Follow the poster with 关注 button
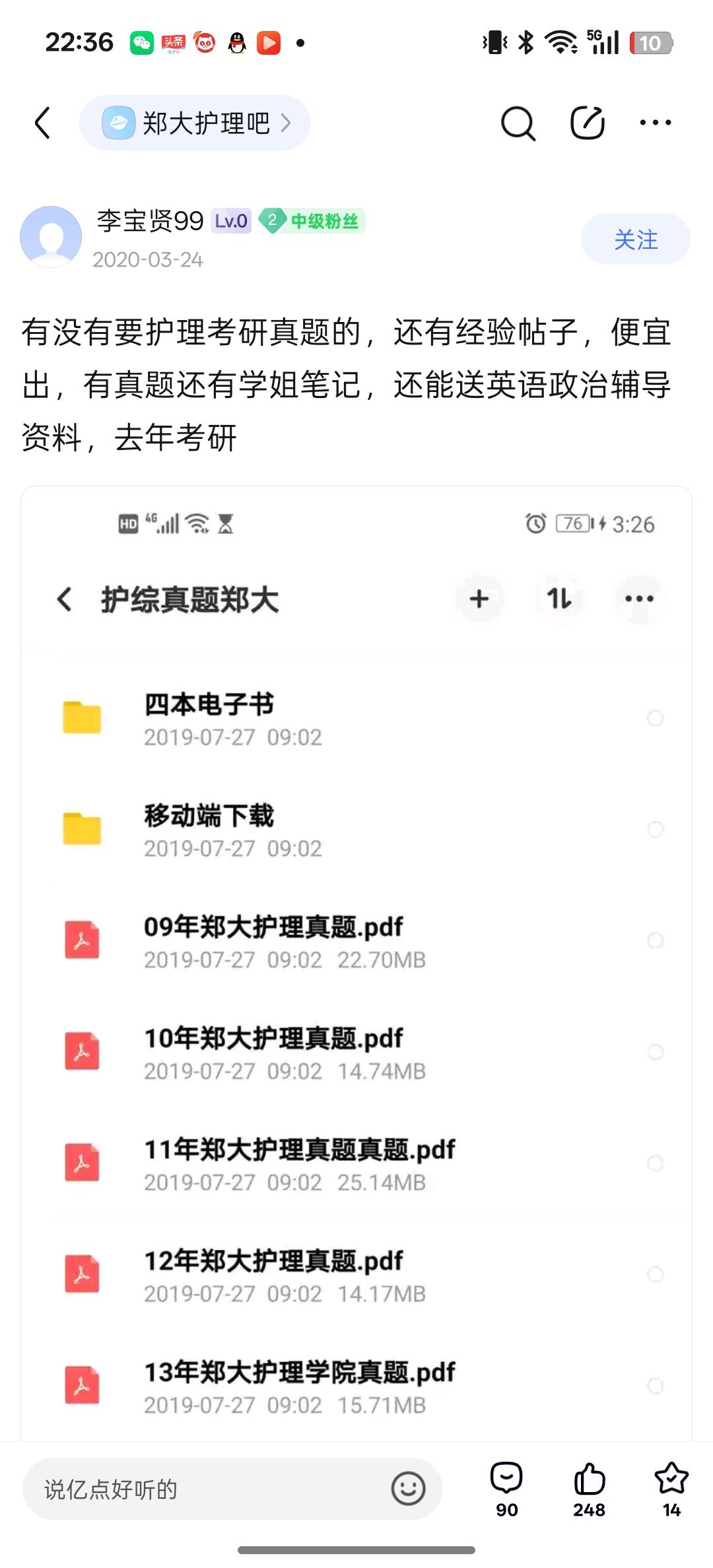This screenshot has height=1568, width=713. (x=635, y=240)
